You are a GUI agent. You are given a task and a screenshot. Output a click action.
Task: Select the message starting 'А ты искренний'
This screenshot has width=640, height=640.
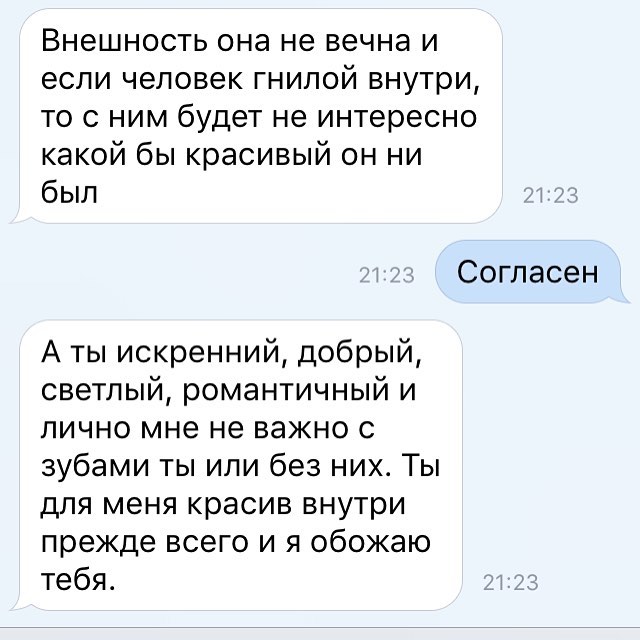pyautogui.click(x=238, y=465)
